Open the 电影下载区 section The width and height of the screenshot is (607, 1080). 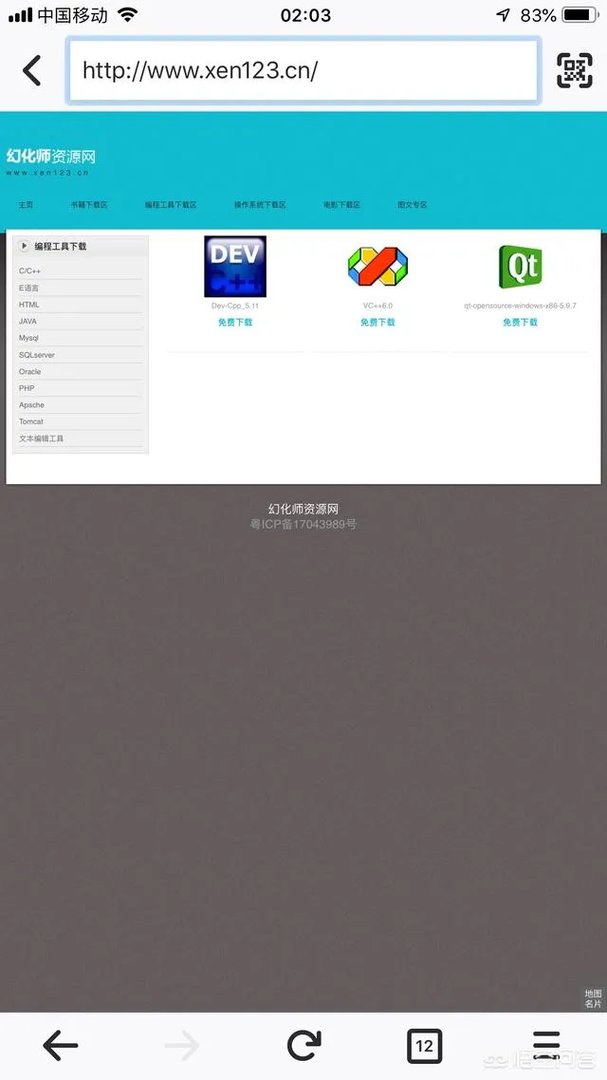(341, 204)
